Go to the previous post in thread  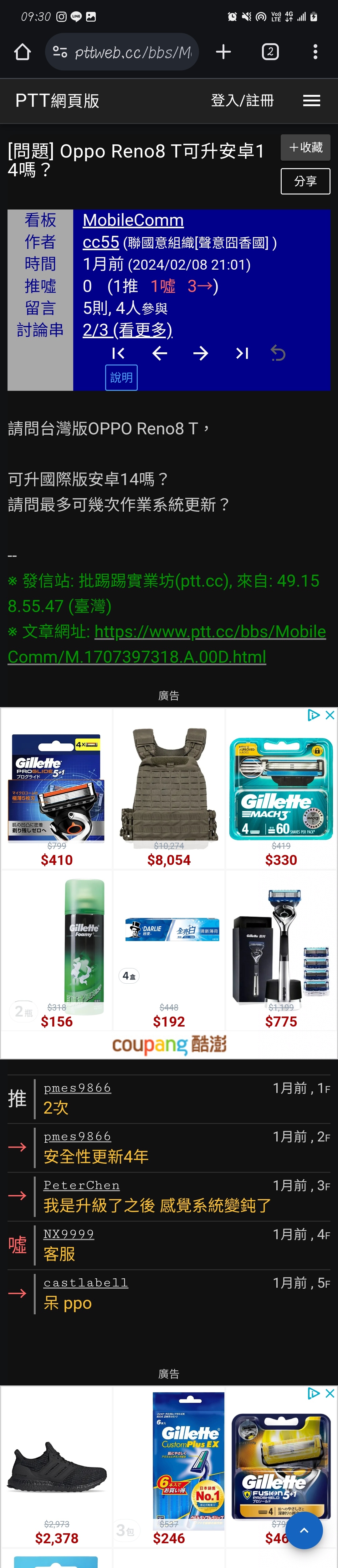click(160, 353)
